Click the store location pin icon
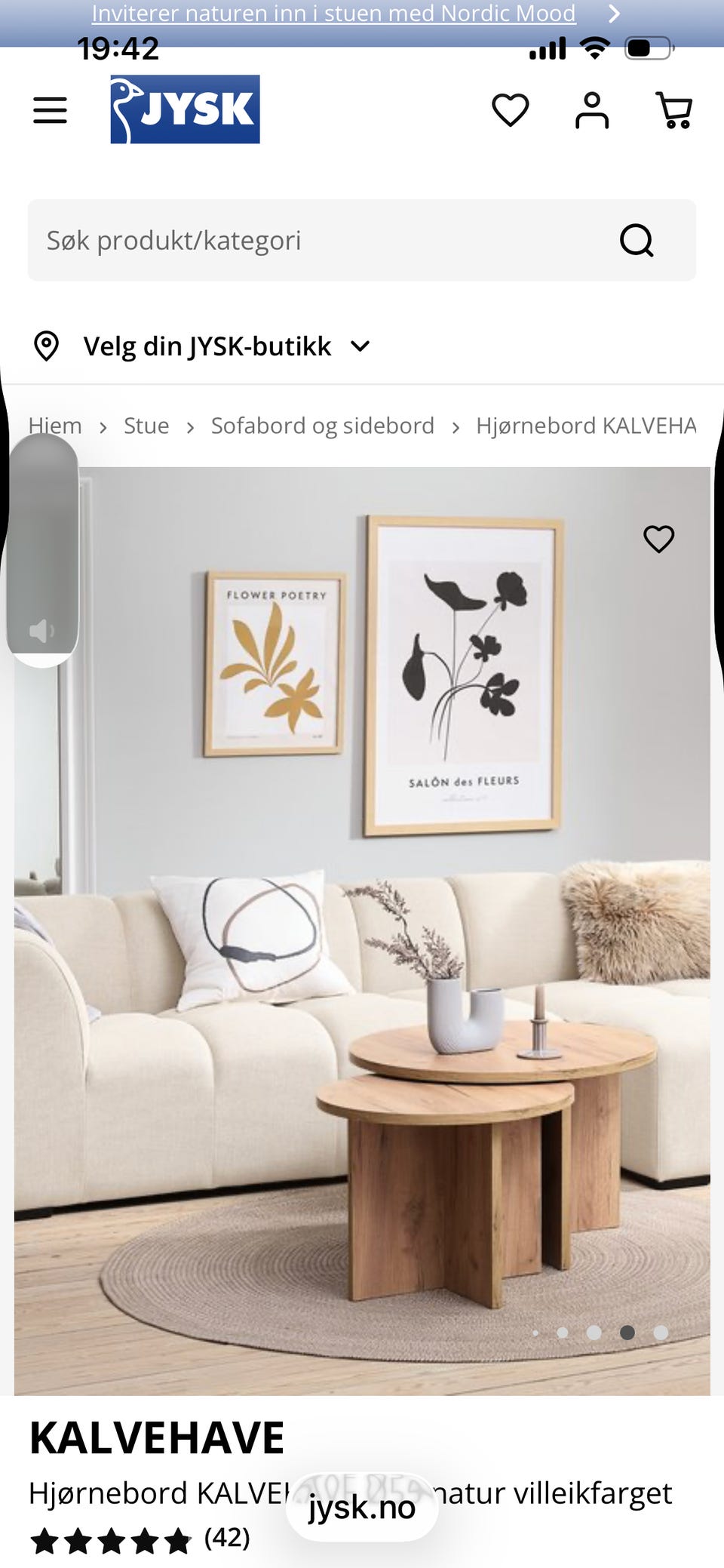The image size is (724, 1568). pos(47,346)
